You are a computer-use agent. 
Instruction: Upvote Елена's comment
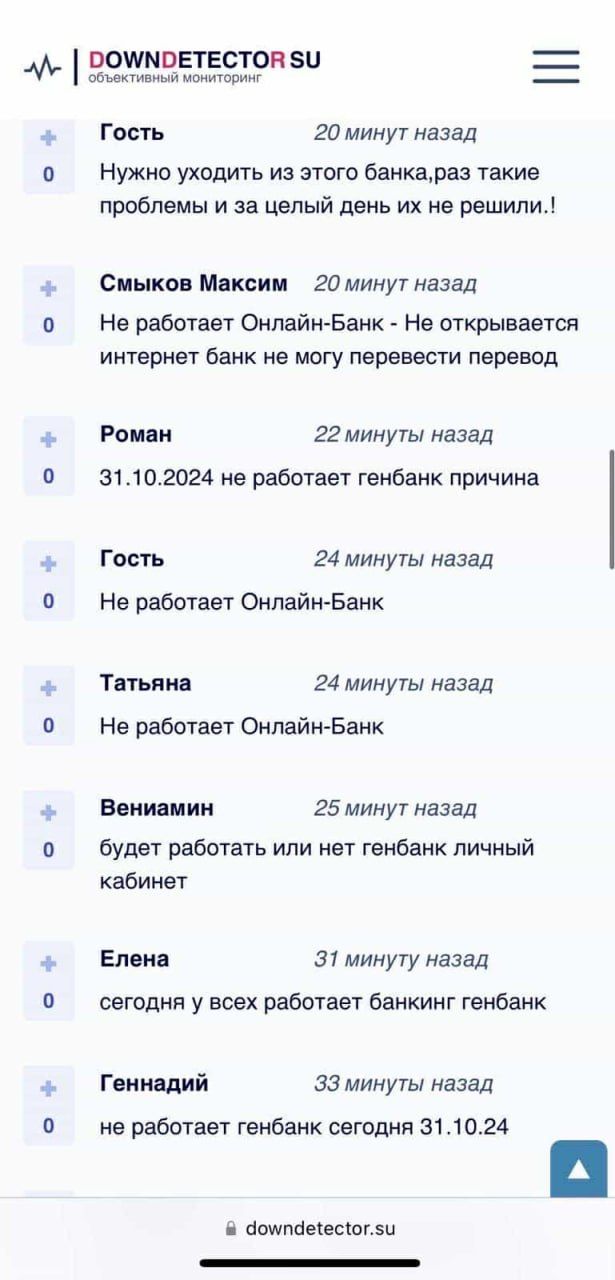[48, 964]
